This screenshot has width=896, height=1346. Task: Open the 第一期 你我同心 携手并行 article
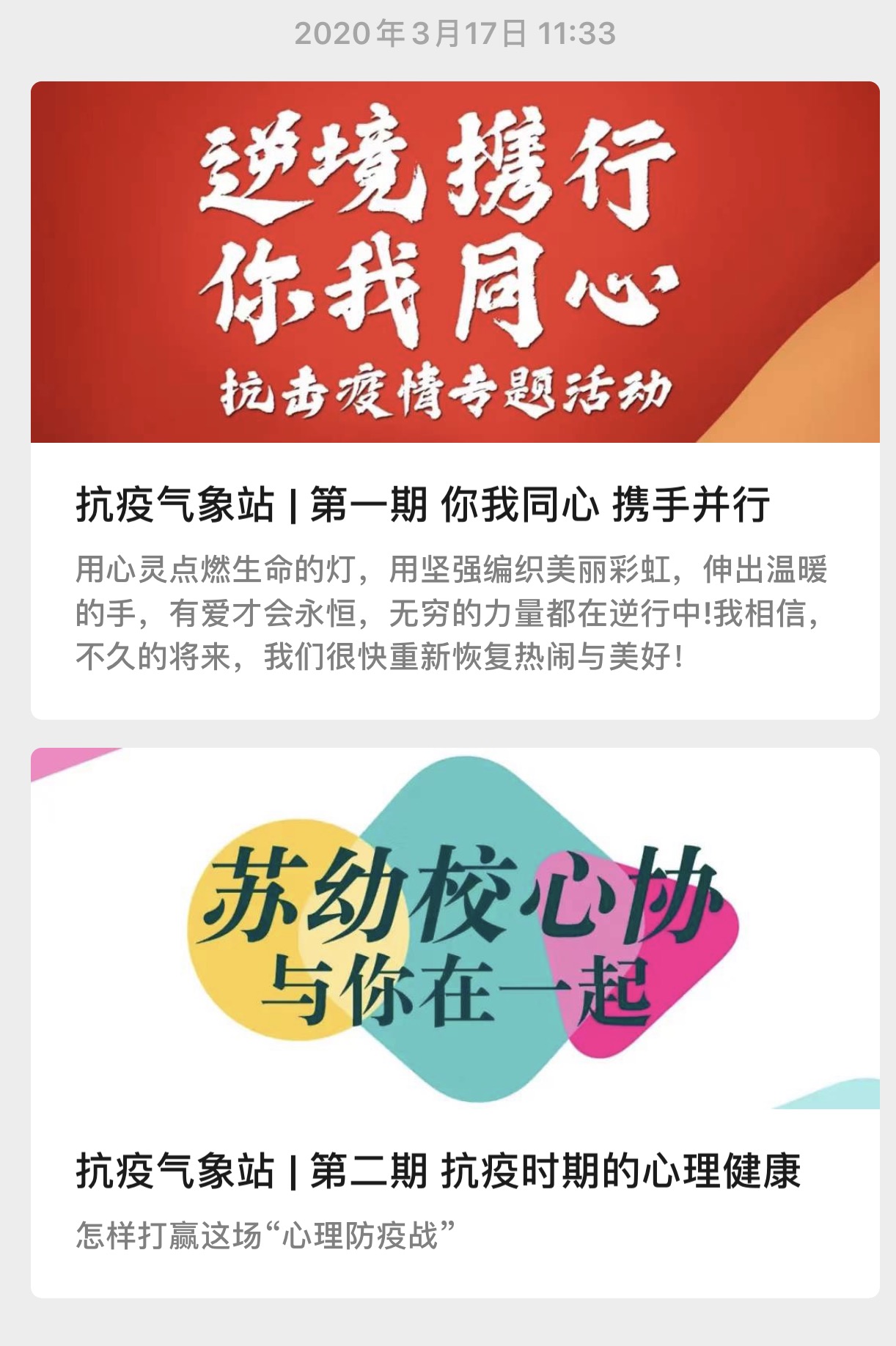pos(423,505)
